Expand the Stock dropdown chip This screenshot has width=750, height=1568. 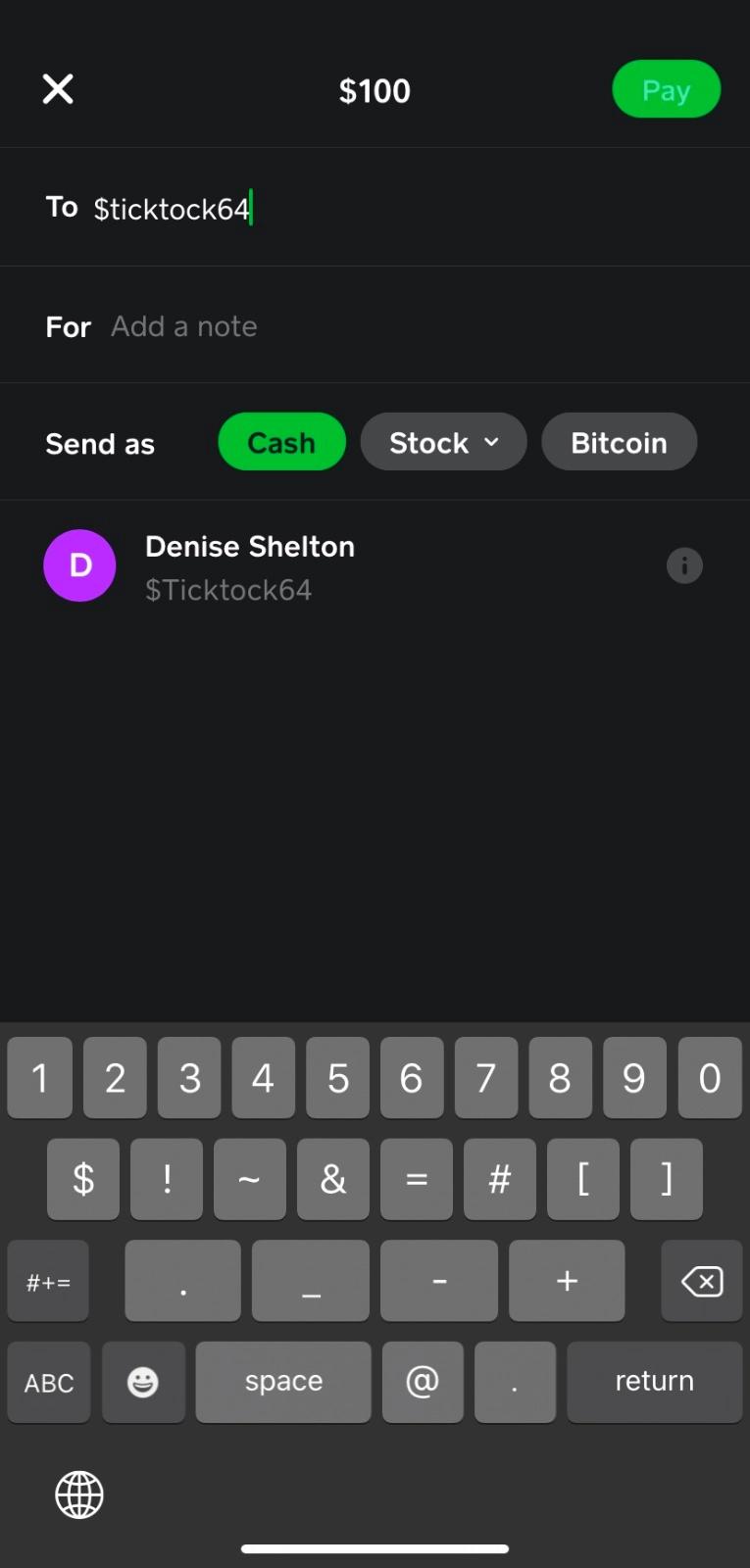tap(443, 442)
